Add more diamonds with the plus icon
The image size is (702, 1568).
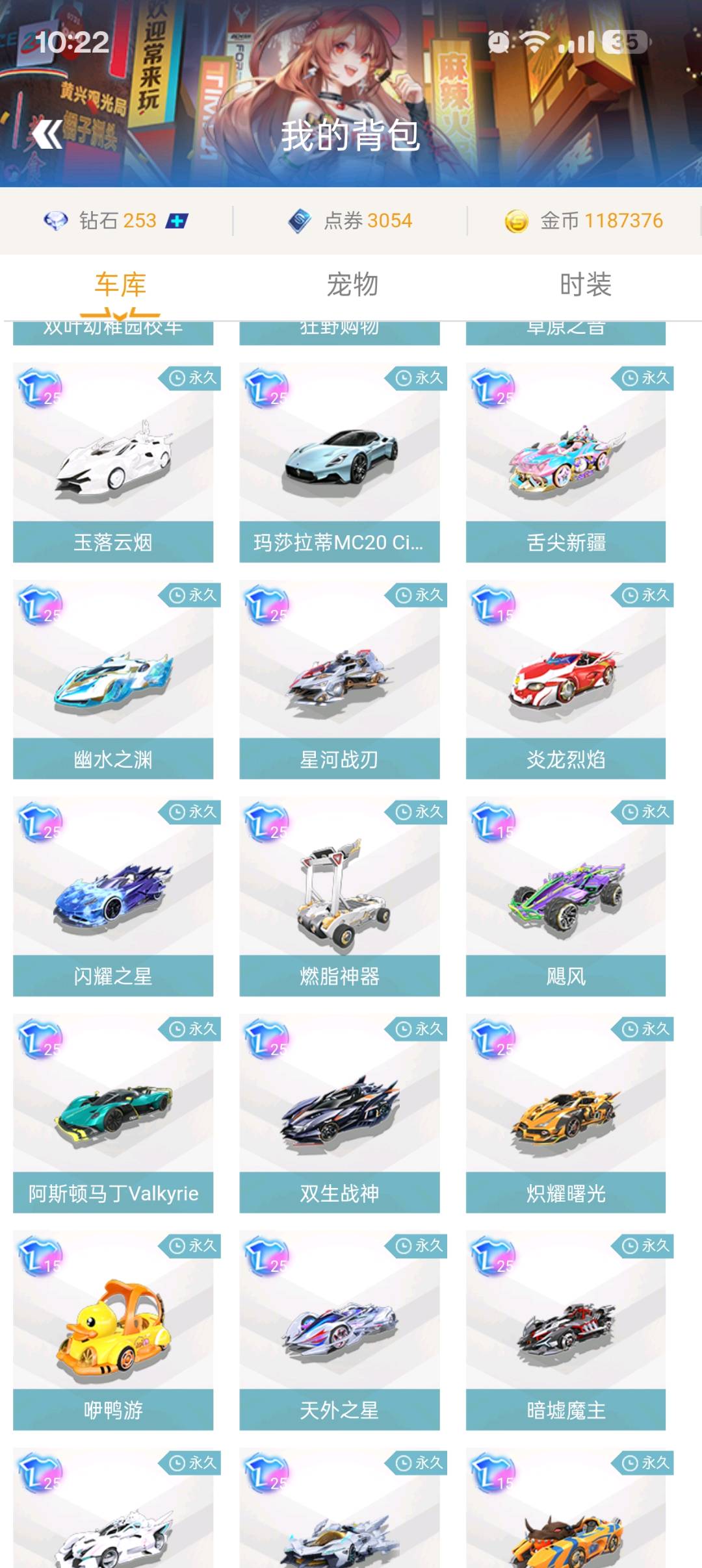[x=176, y=221]
